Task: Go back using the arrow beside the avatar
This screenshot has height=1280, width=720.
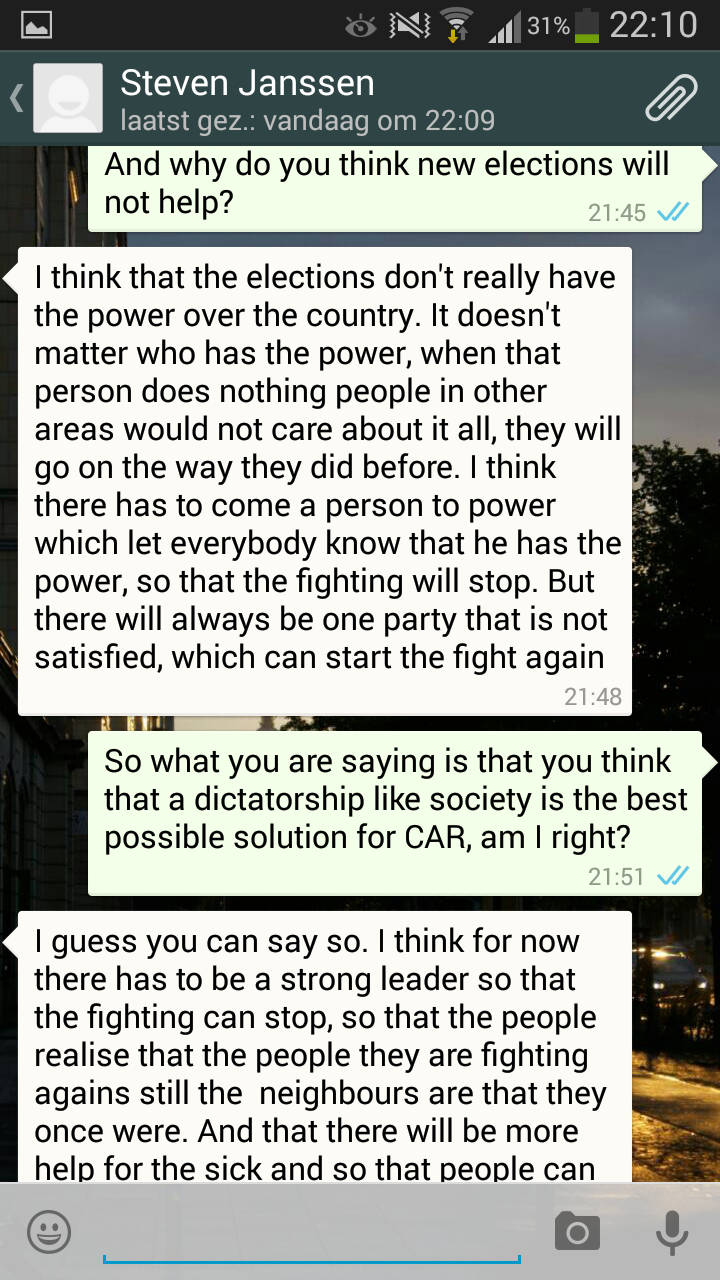Action: 17,98
